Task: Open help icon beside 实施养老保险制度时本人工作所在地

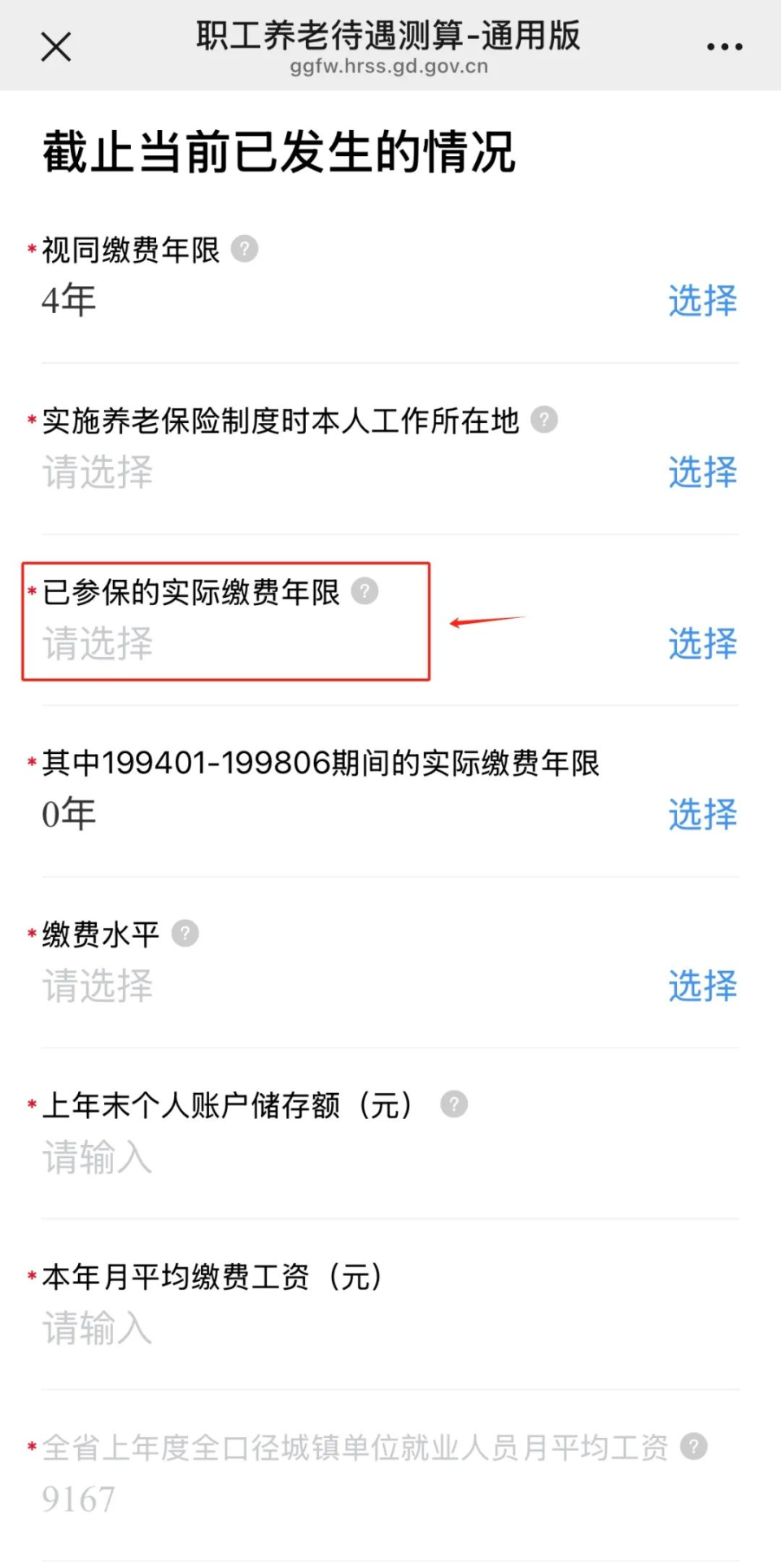Action: [x=543, y=421]
